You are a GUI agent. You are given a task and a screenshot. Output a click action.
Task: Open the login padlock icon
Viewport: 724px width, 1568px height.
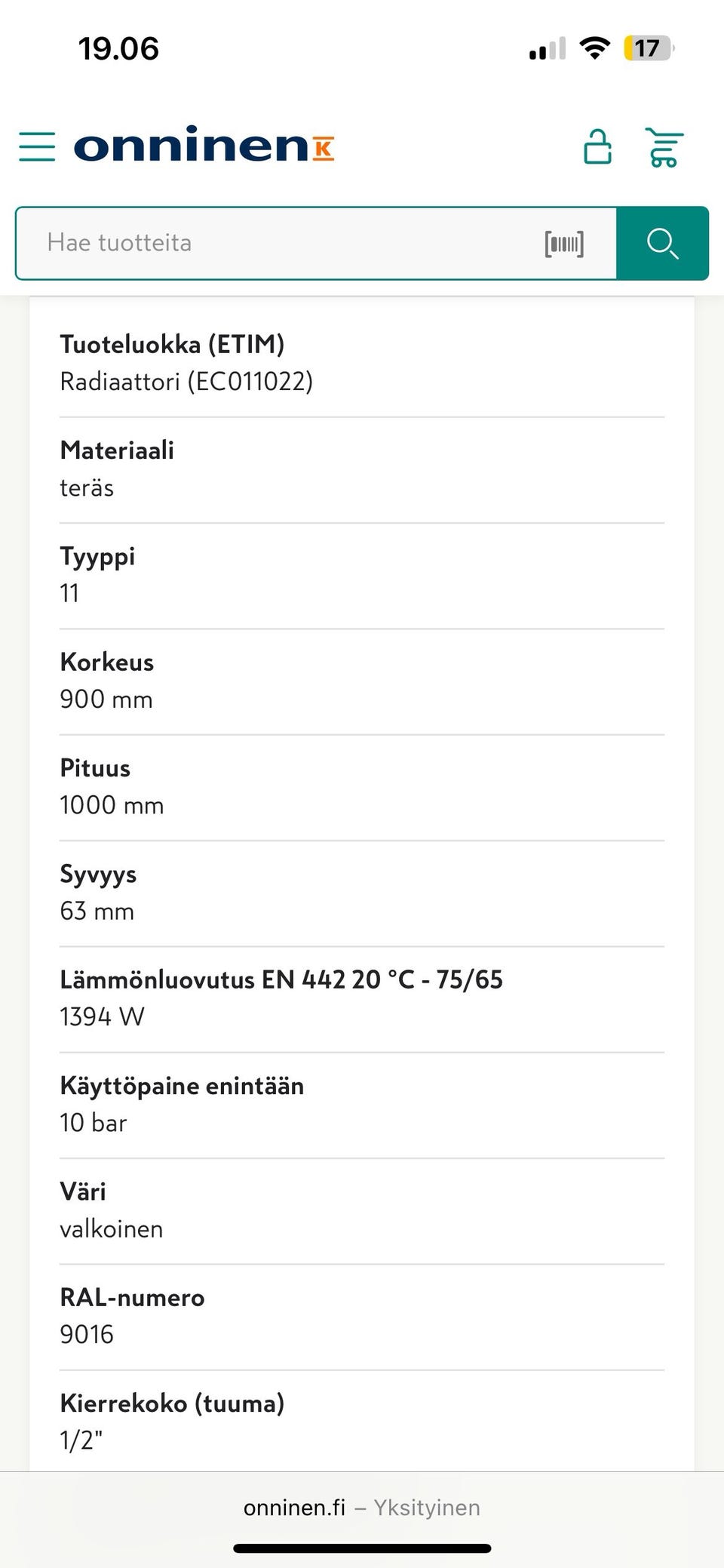(x=597, y=146)
